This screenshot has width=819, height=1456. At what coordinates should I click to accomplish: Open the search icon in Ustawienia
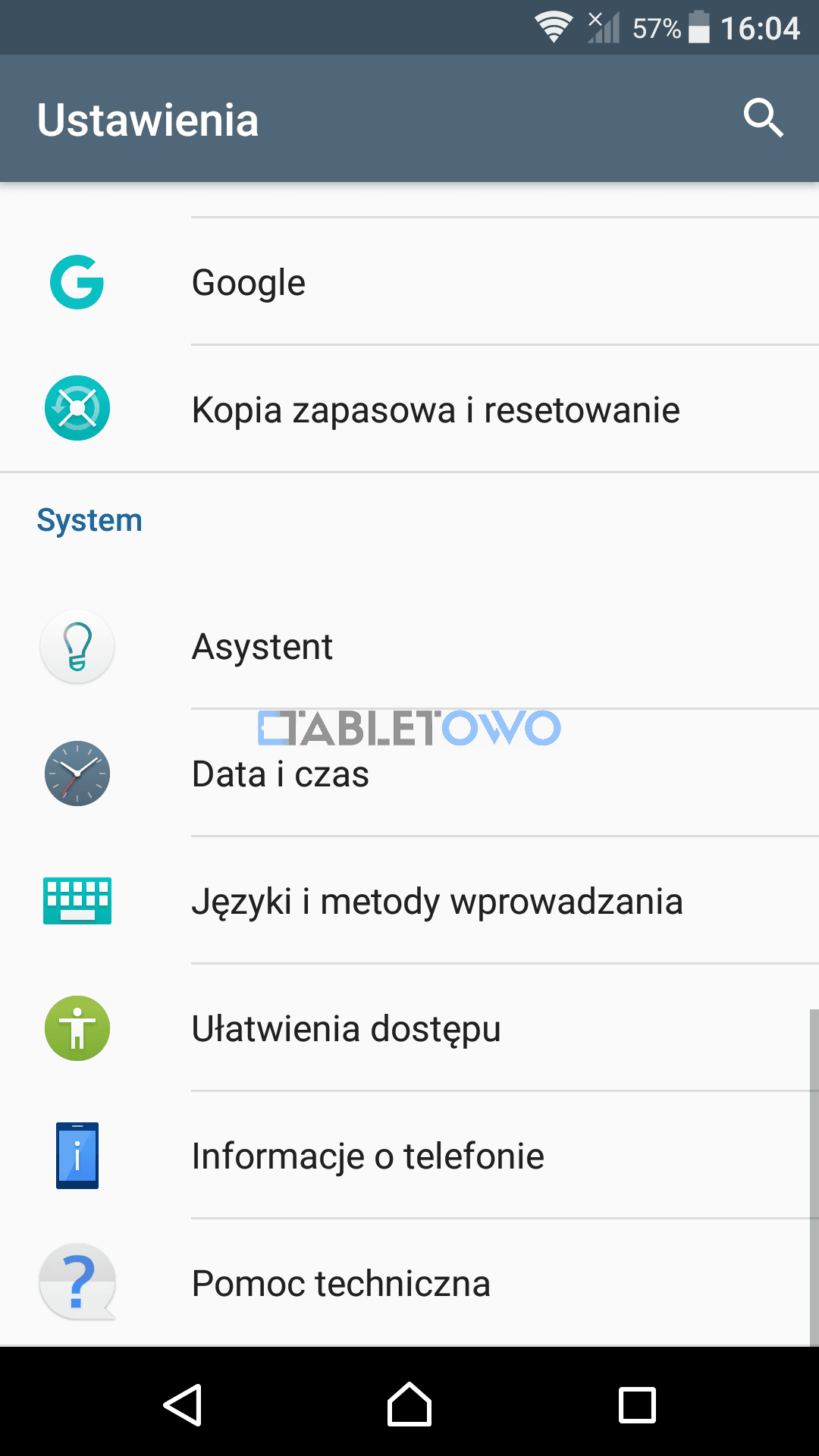click(x=763, y=118)
